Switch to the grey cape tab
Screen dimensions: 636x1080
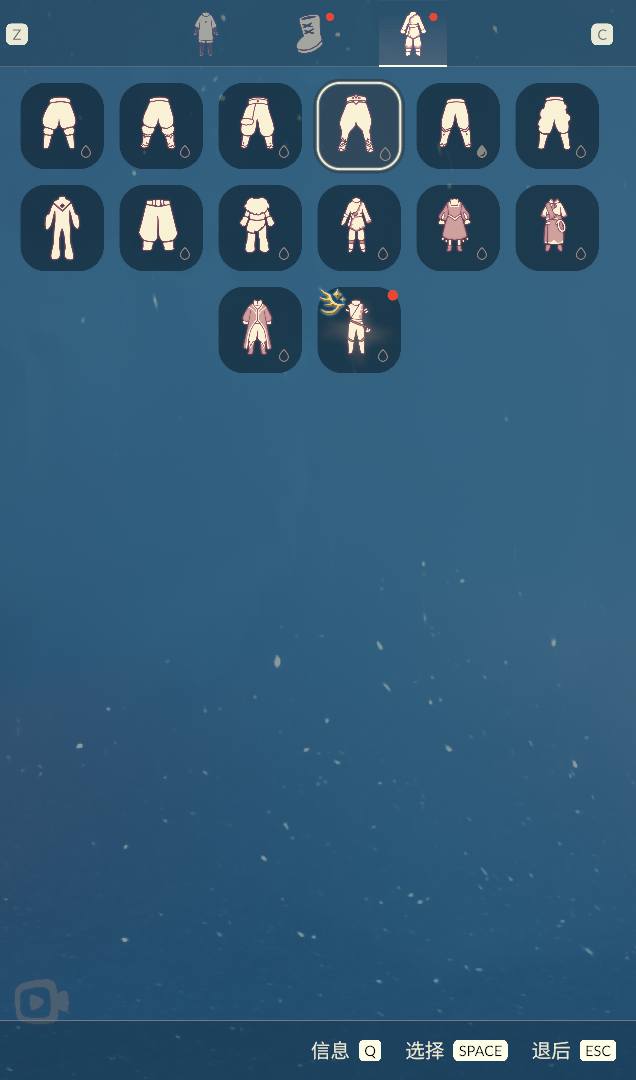205,34
